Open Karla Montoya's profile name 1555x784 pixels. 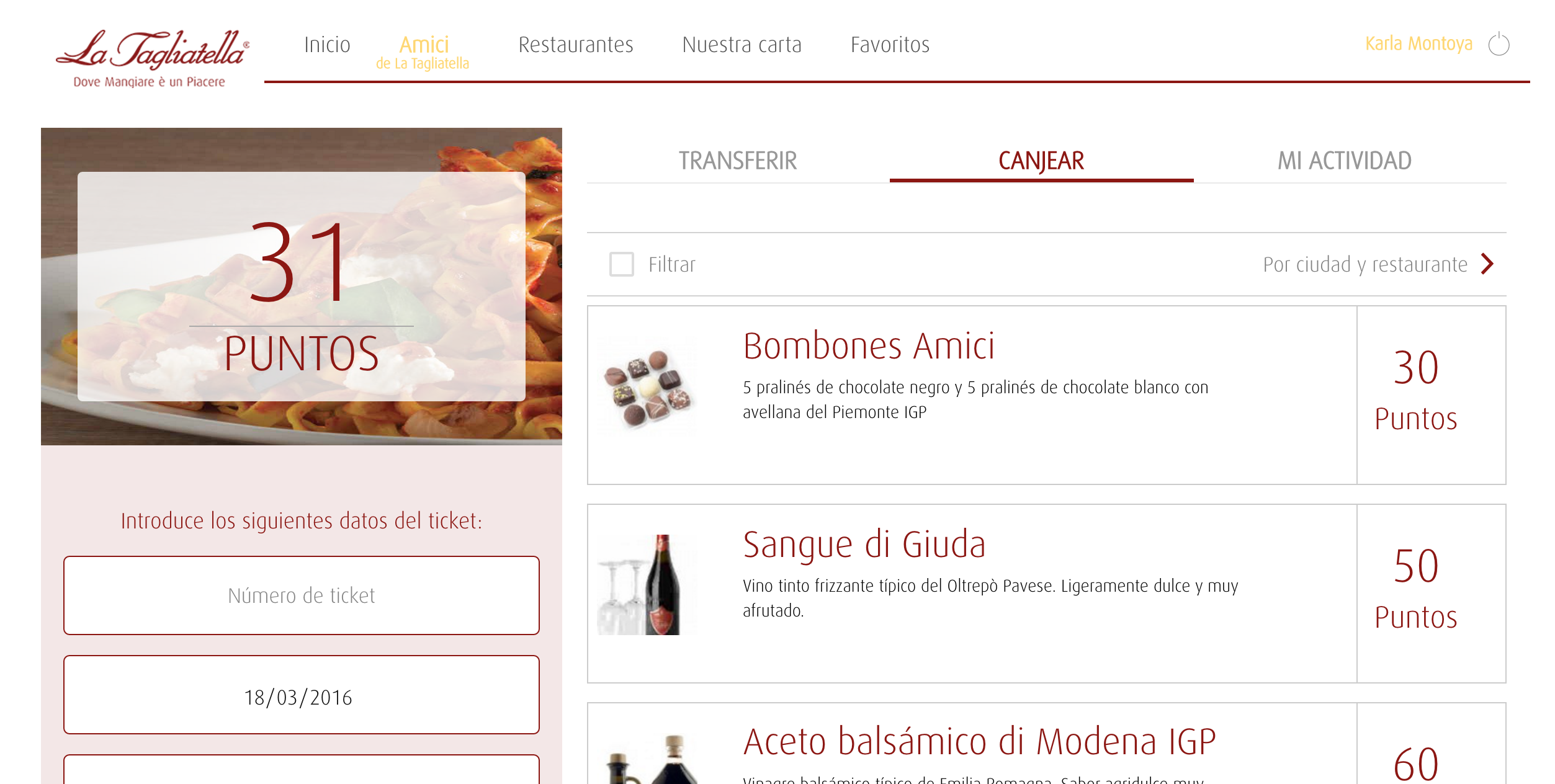(1418, 43)
